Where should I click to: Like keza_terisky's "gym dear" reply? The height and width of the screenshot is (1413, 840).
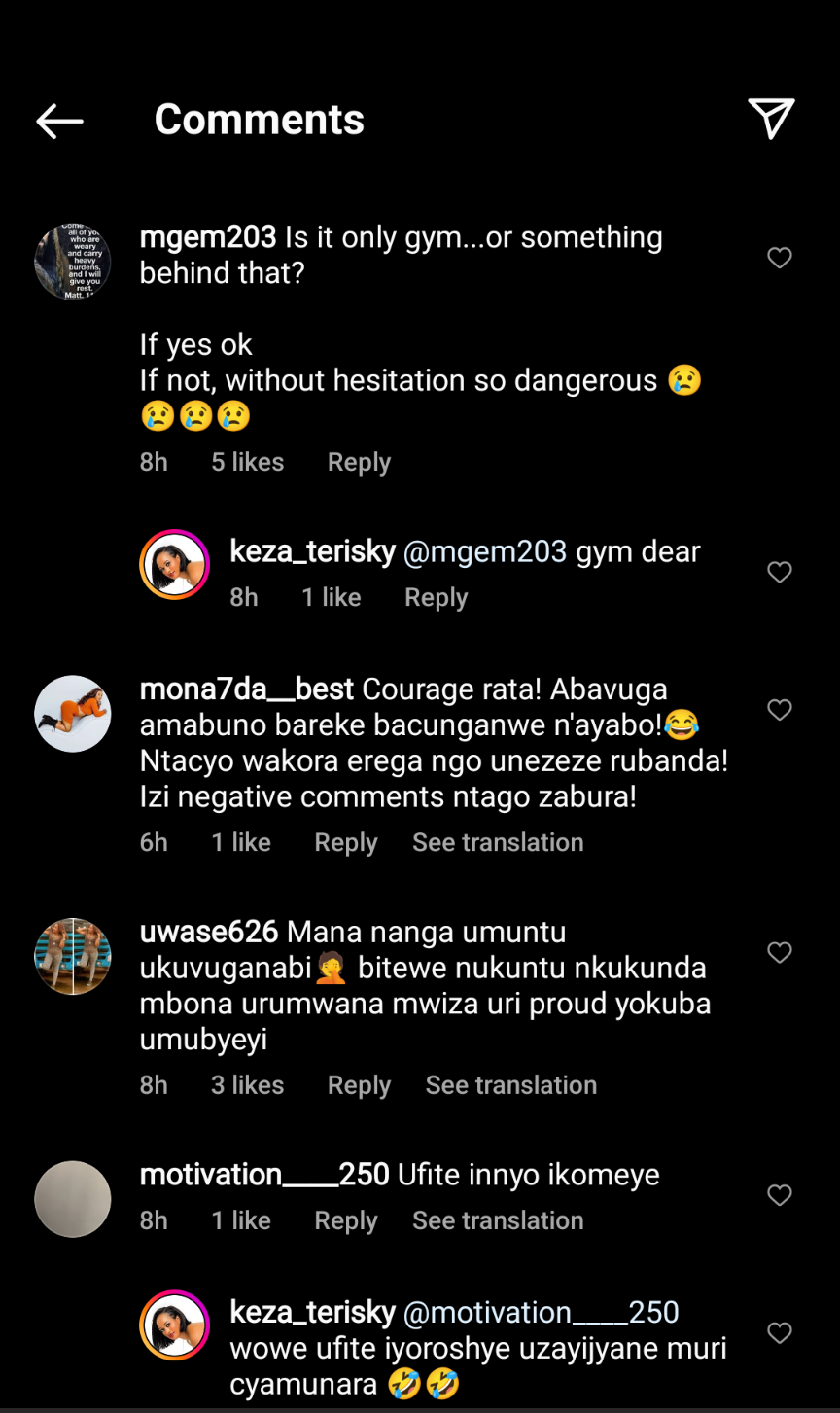click(x=780, y=572)
